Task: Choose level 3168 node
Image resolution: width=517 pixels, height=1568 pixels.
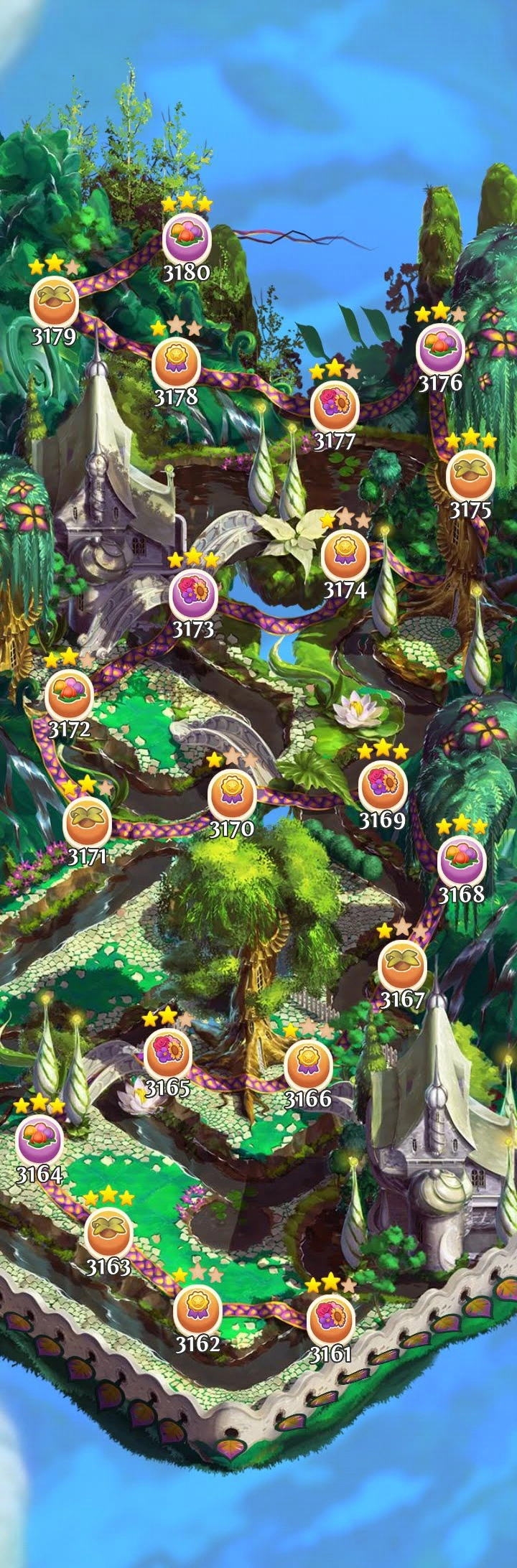Action: pos(462,861)
